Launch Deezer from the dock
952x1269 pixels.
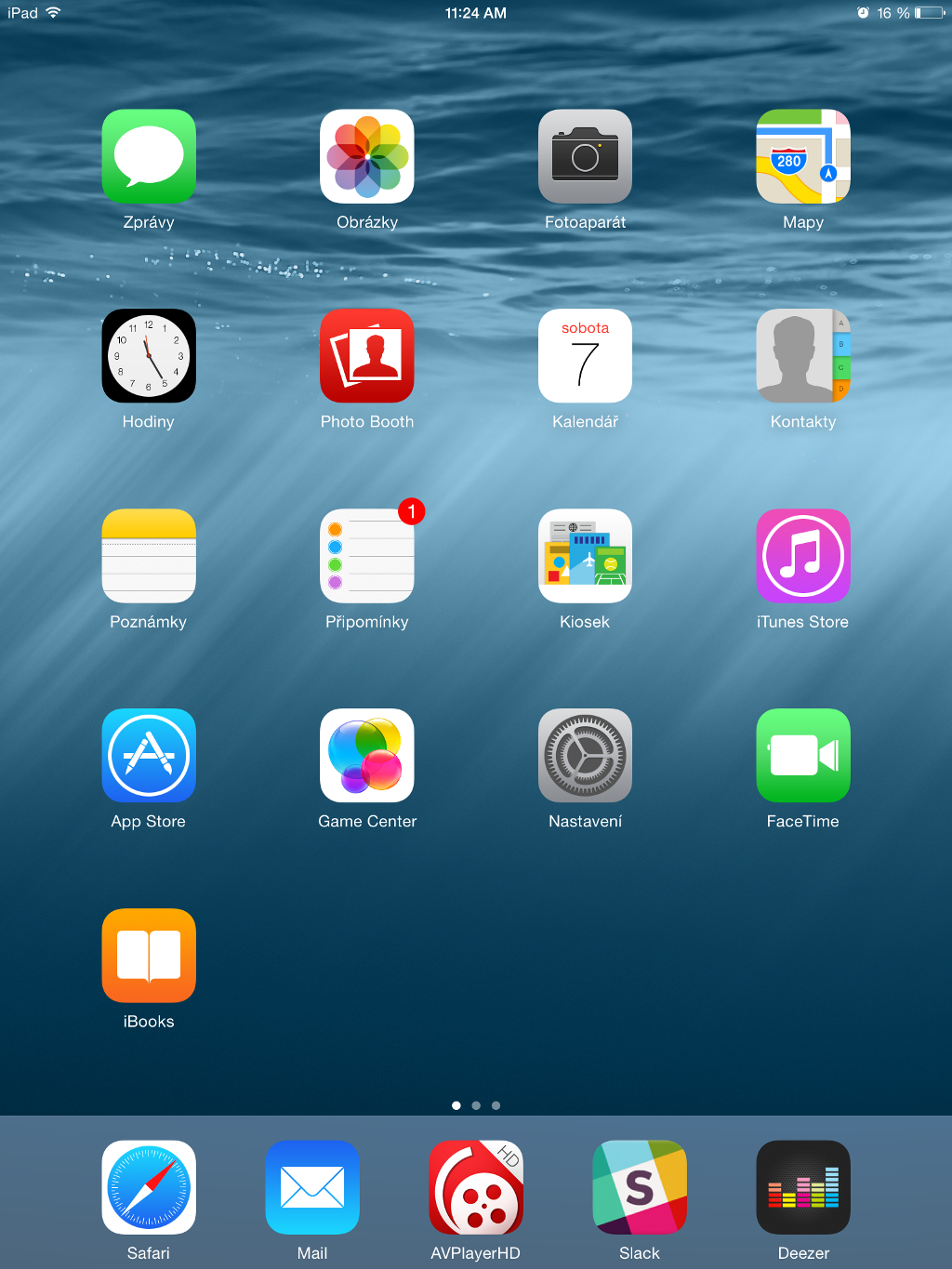(x=803, y=1187)
